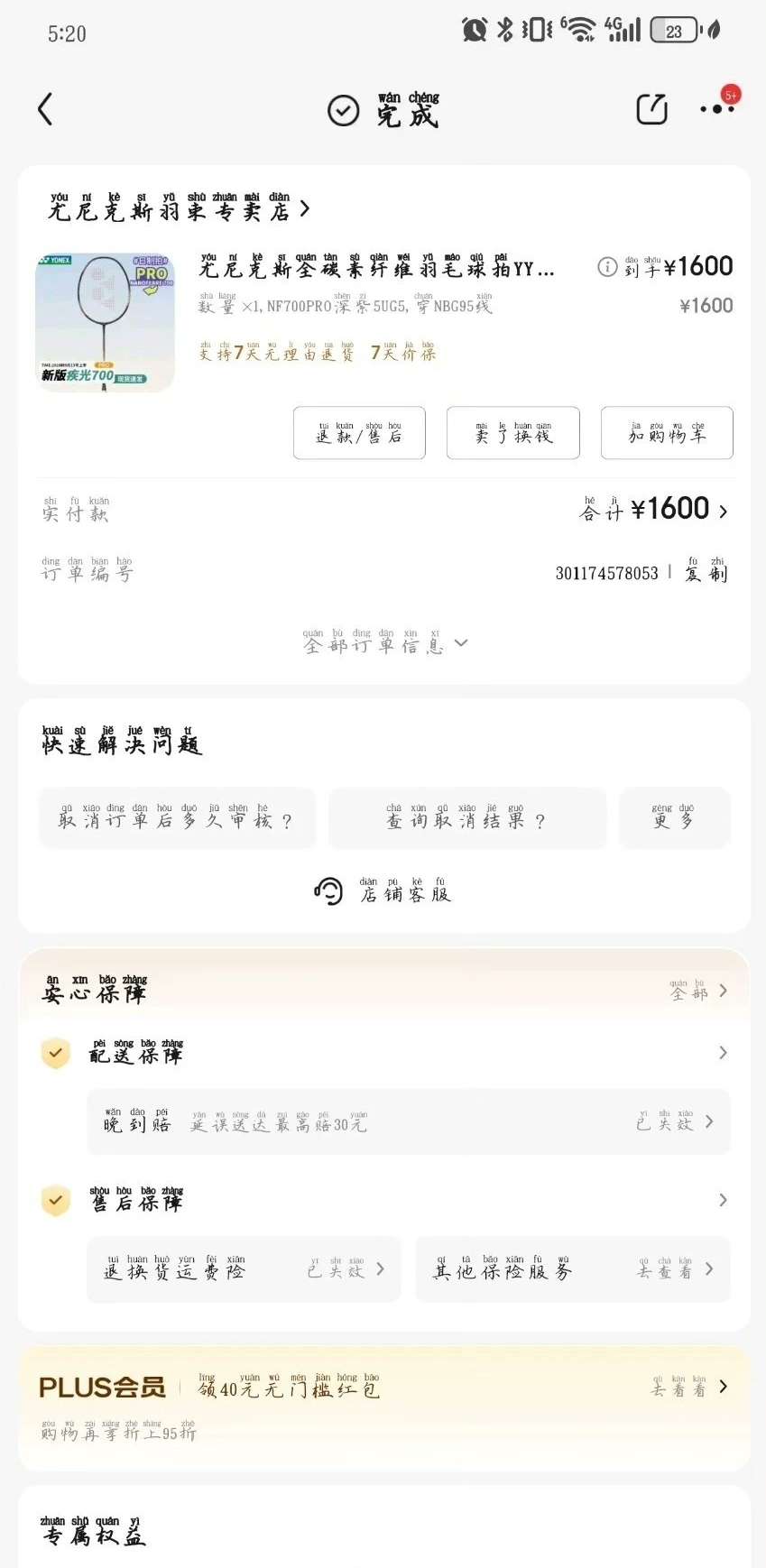Contact 店铺客服
The height and width of the screenshot is (1568, 766).
coord(383,892)
